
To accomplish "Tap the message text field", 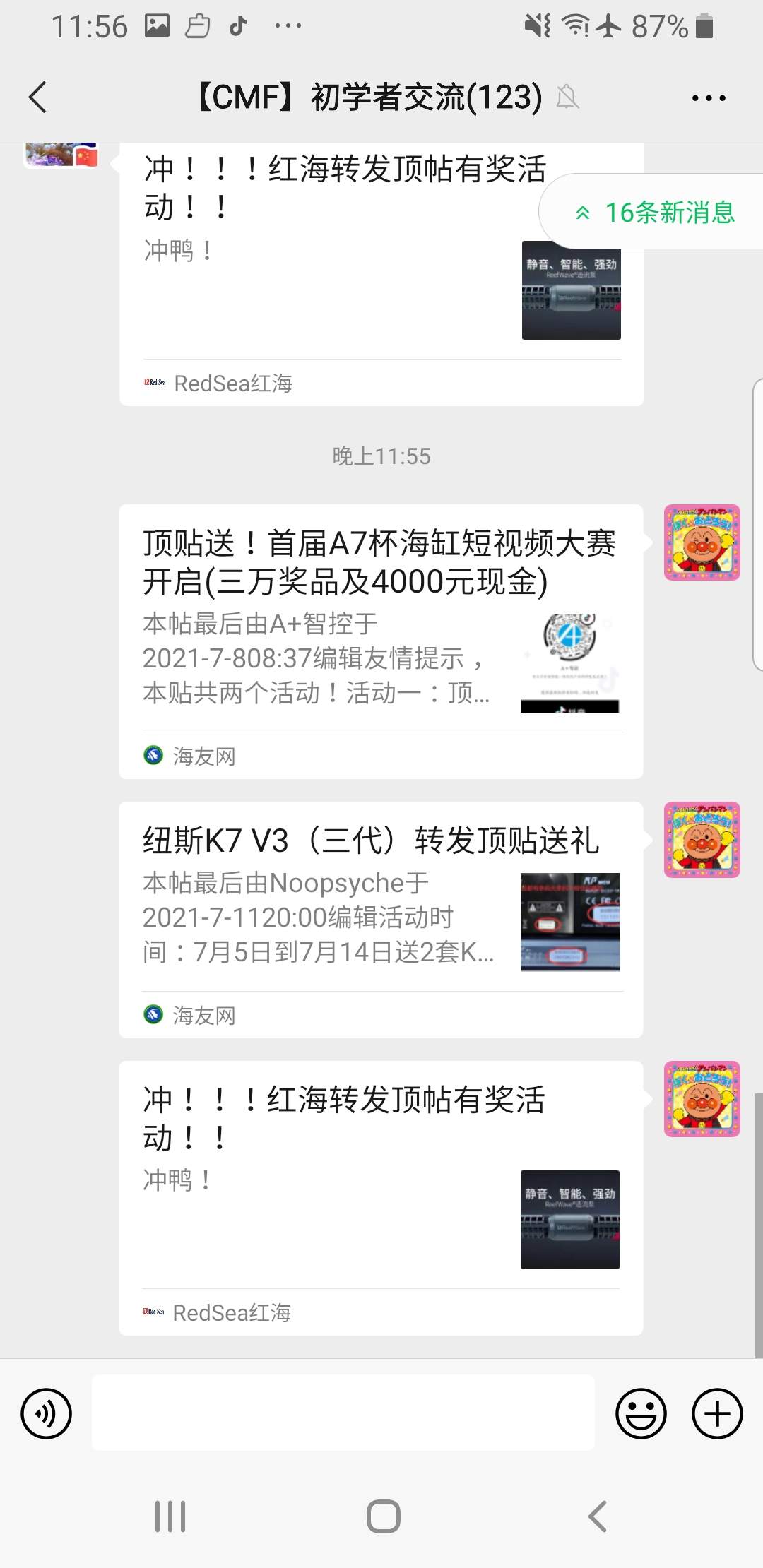I will coord(343,1413).
